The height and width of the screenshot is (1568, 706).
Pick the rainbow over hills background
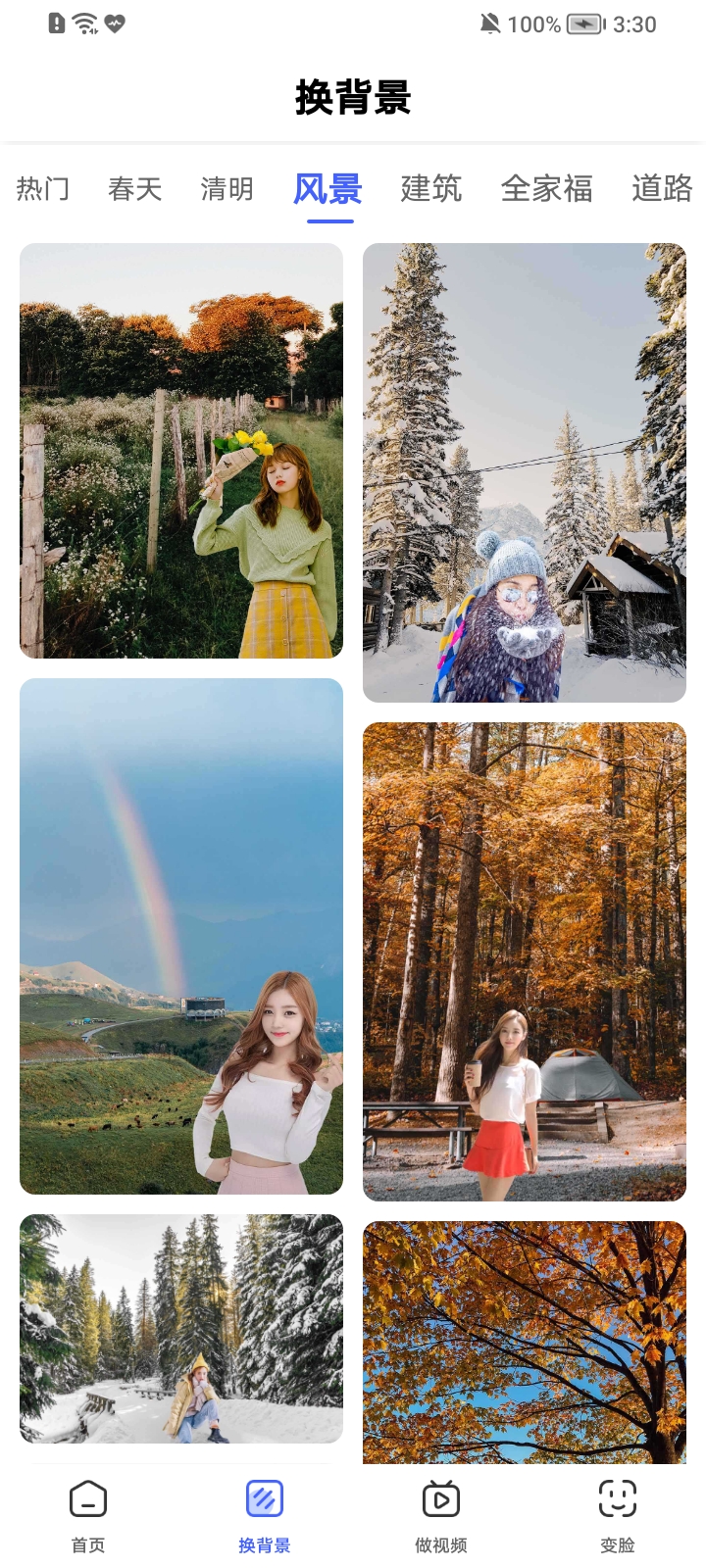tap(181, 936)
